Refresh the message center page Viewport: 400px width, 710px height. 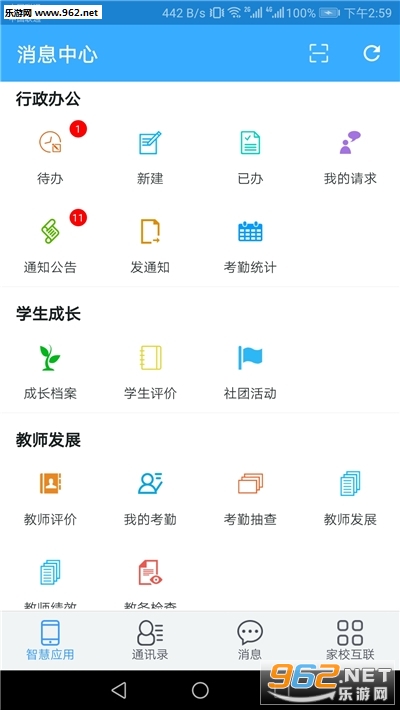(x=371, y=53)
